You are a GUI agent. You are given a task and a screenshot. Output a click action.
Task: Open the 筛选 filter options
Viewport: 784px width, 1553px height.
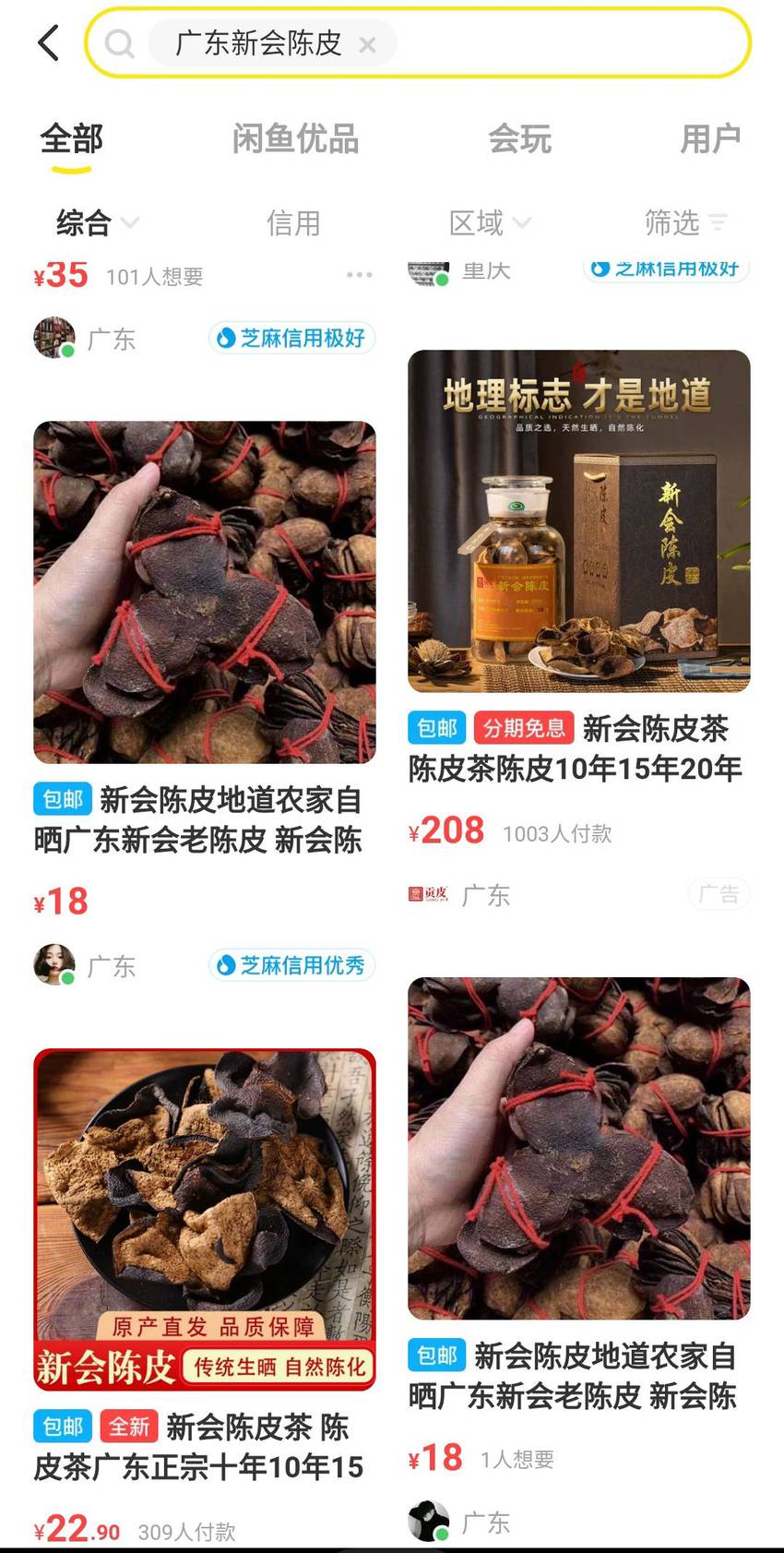tap(685, 222)
